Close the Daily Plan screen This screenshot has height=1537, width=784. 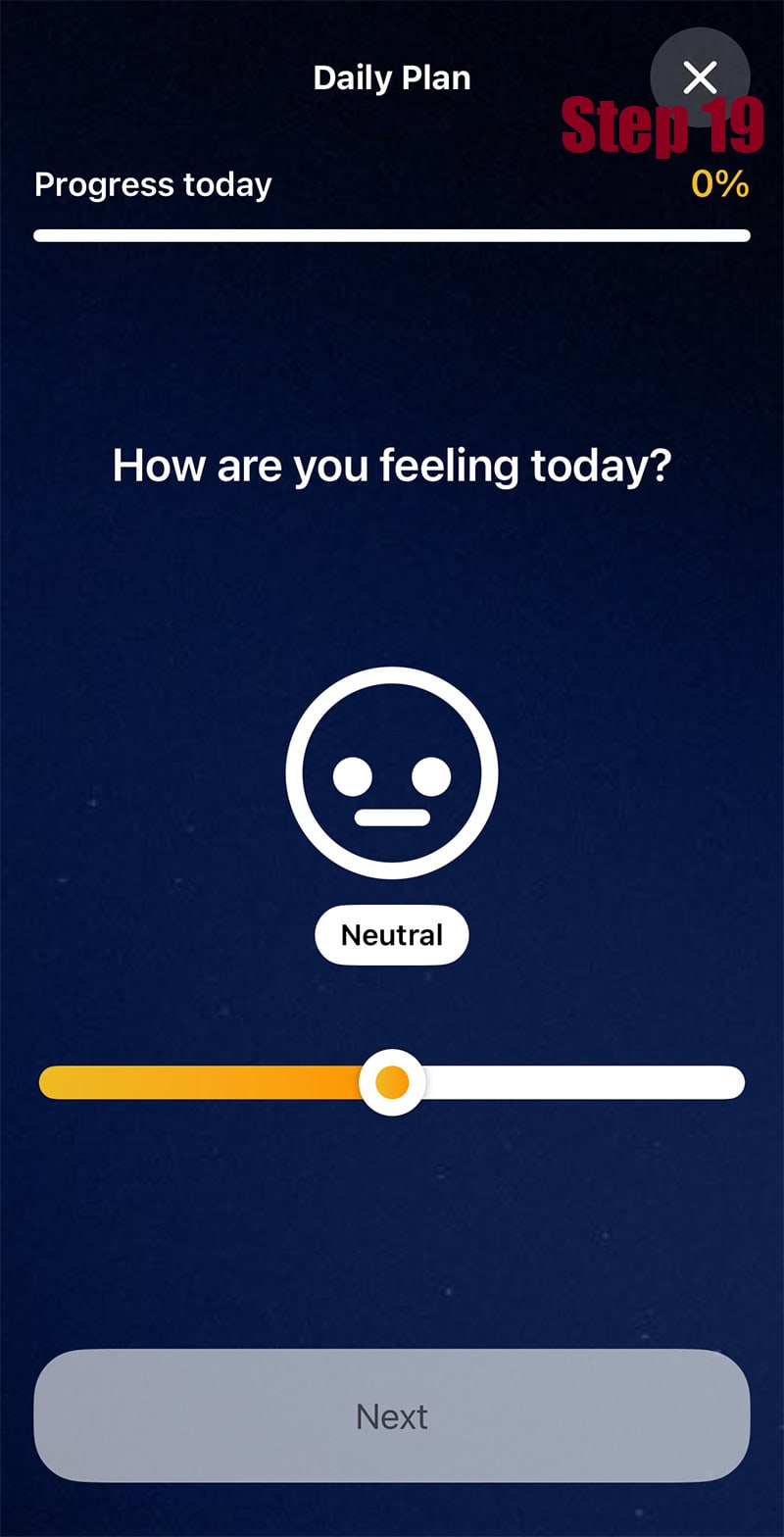coord(700,76)
